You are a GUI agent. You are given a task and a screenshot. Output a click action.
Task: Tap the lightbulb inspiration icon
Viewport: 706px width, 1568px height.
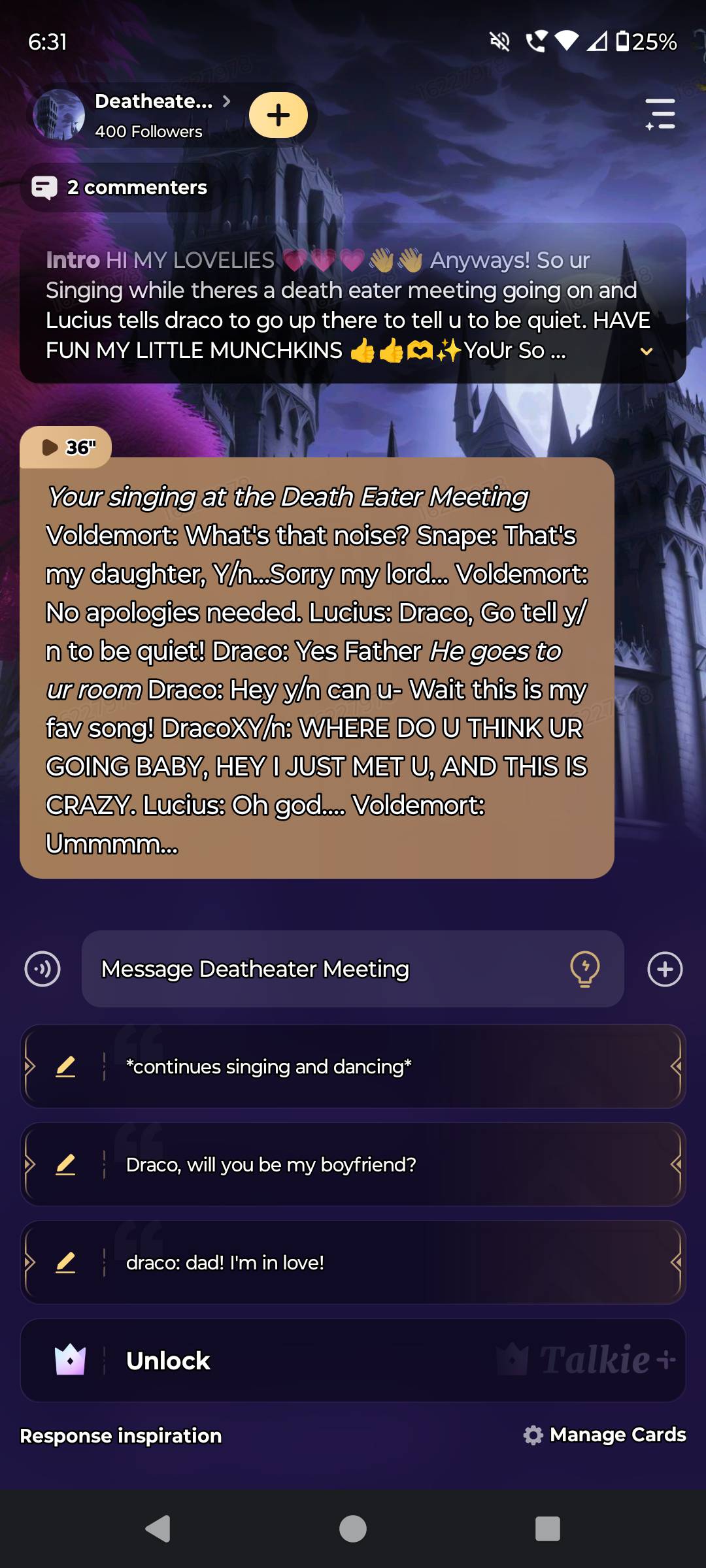click(x=584, y=969)
